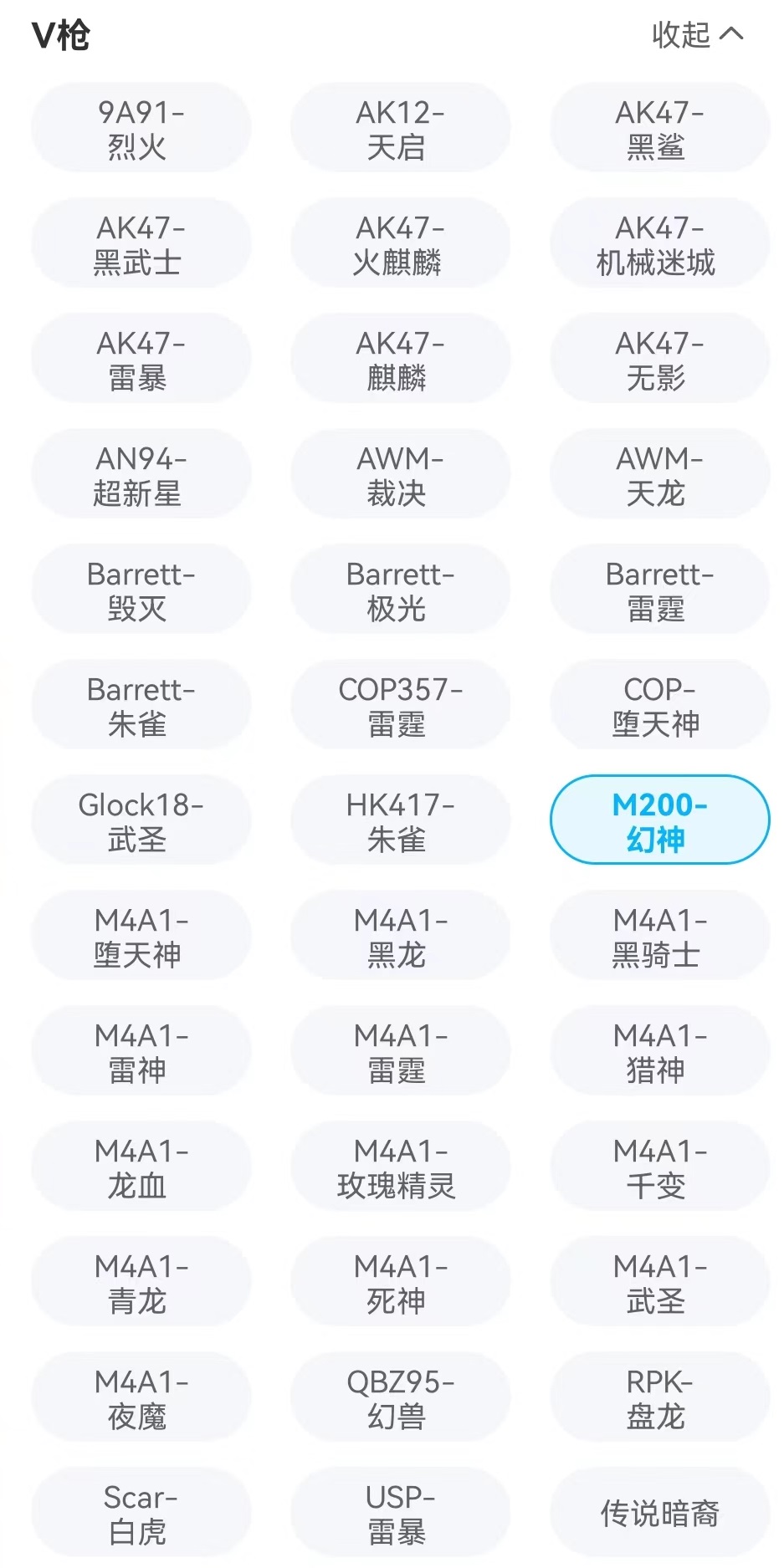Choose Barrett-毁灭 filter chip
The width and height of the screenshot is (784, 1568).
(x=141, y=590)
